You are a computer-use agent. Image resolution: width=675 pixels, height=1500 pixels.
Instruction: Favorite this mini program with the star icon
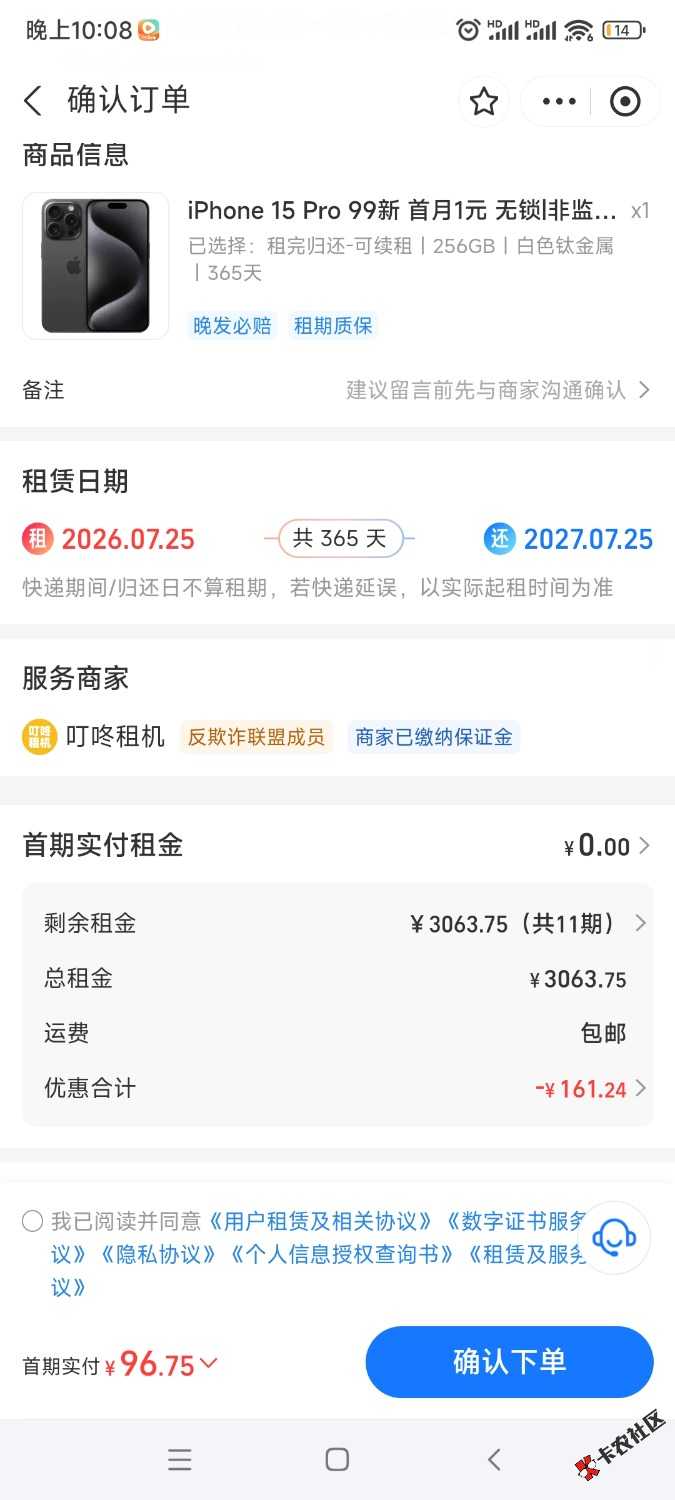(484, 101)
